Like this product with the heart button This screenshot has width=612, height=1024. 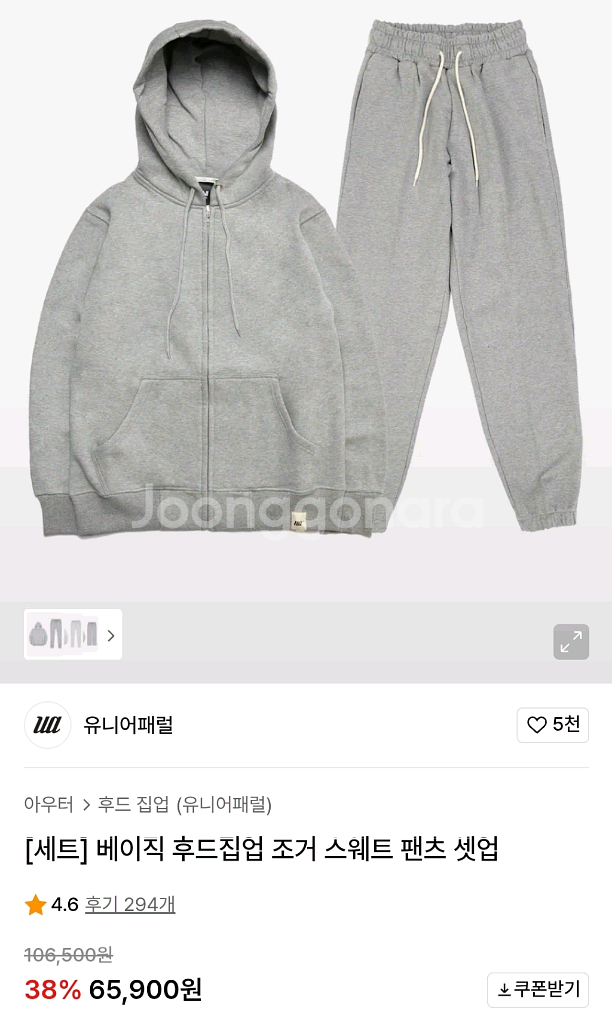[552, 725]
